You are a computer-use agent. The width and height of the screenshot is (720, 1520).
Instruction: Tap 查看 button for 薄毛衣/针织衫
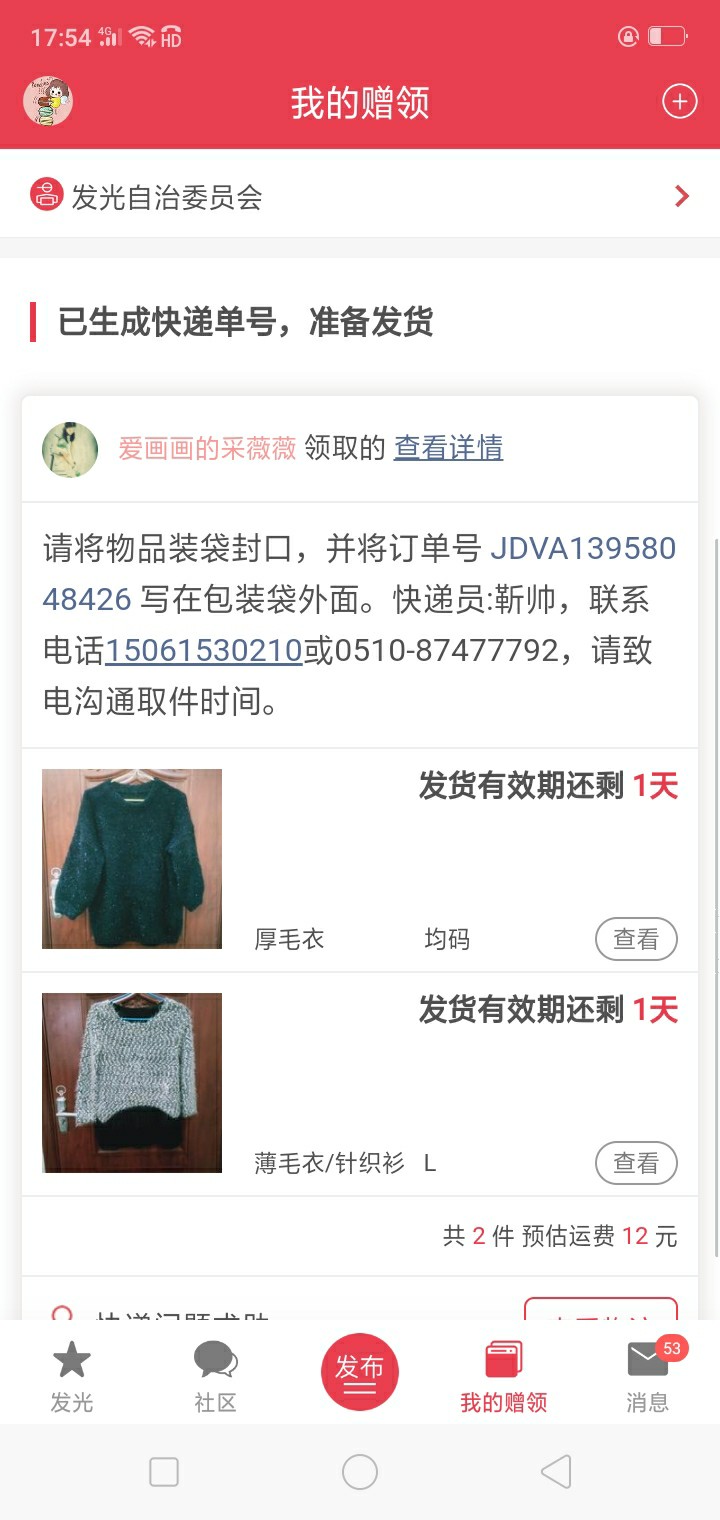[636, 1163]
